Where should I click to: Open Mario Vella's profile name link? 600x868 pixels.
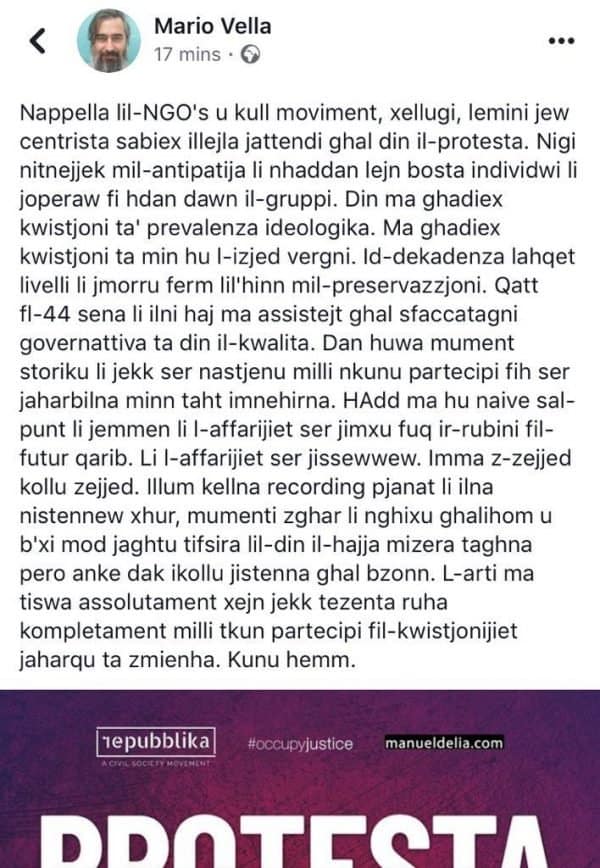point(212,27)
